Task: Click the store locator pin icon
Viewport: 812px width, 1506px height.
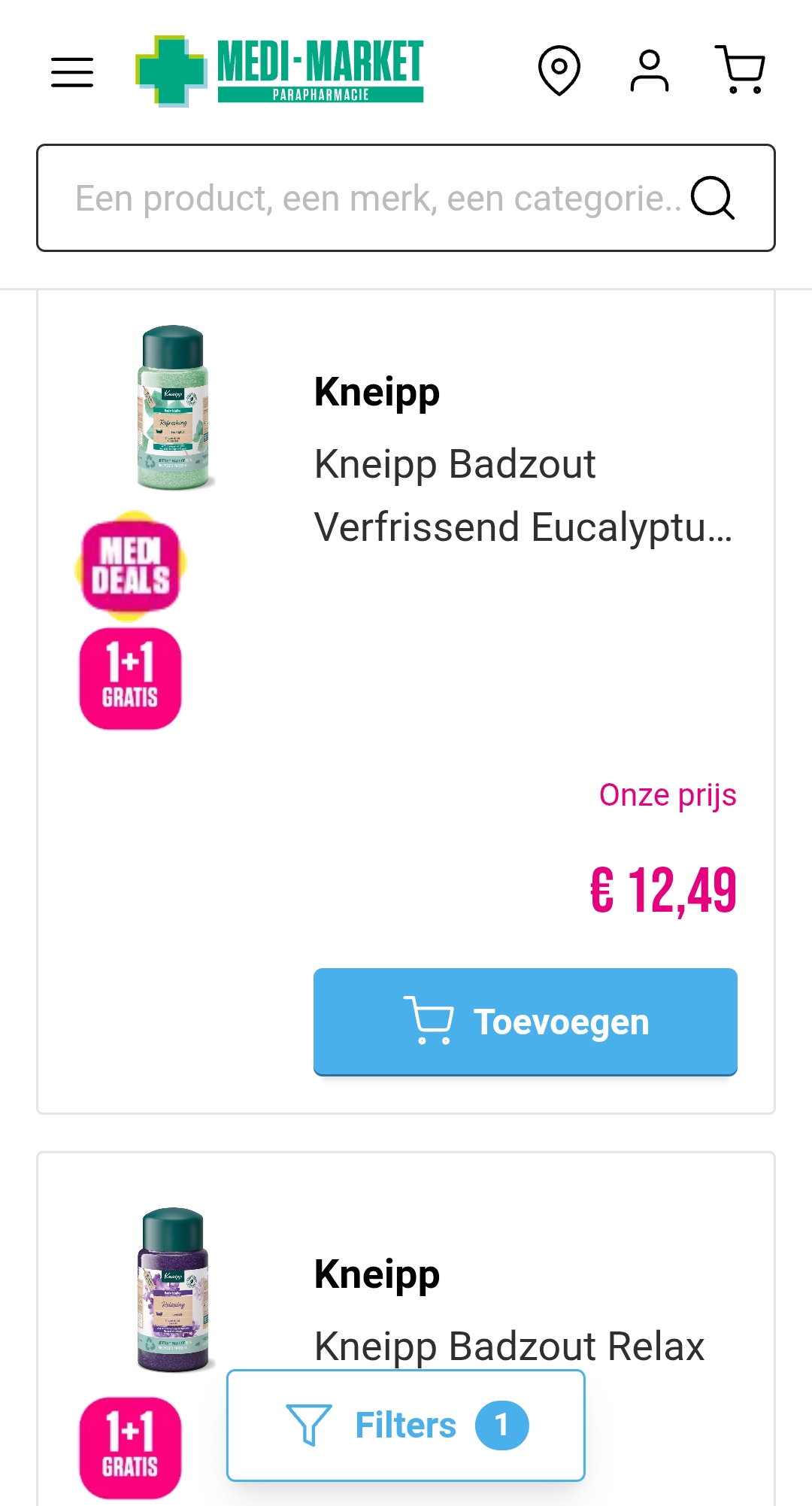Action: (x=559, y=70)
